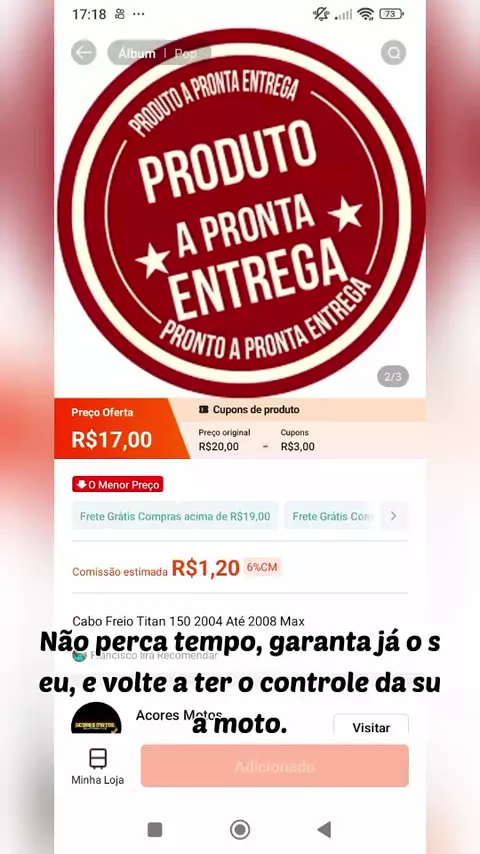Open the search icon at top right
480x854 pixels.
pyautogui.click(x=393, y=53)
